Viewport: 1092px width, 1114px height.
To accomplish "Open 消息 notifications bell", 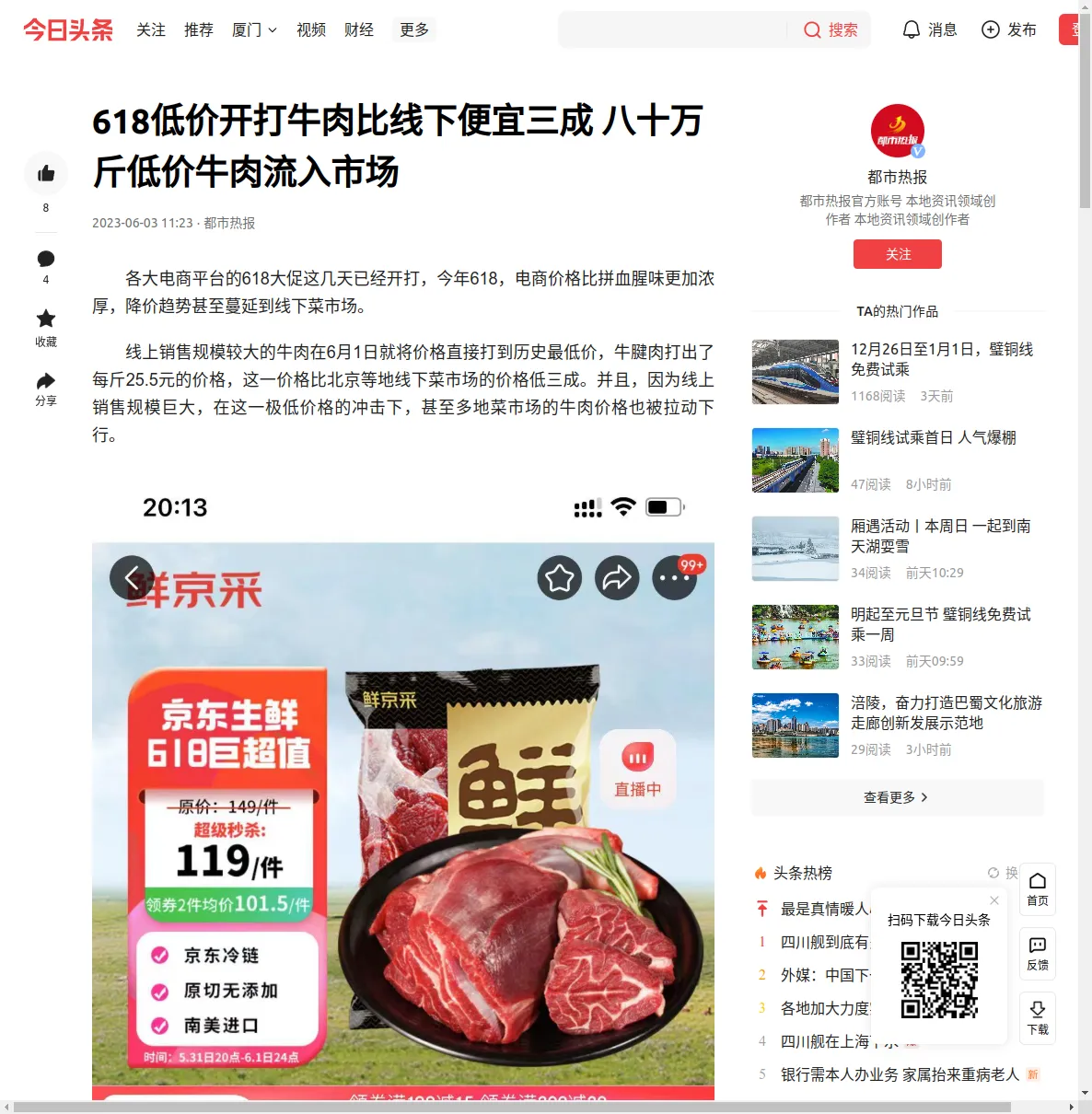I will (x=930, y=30).
